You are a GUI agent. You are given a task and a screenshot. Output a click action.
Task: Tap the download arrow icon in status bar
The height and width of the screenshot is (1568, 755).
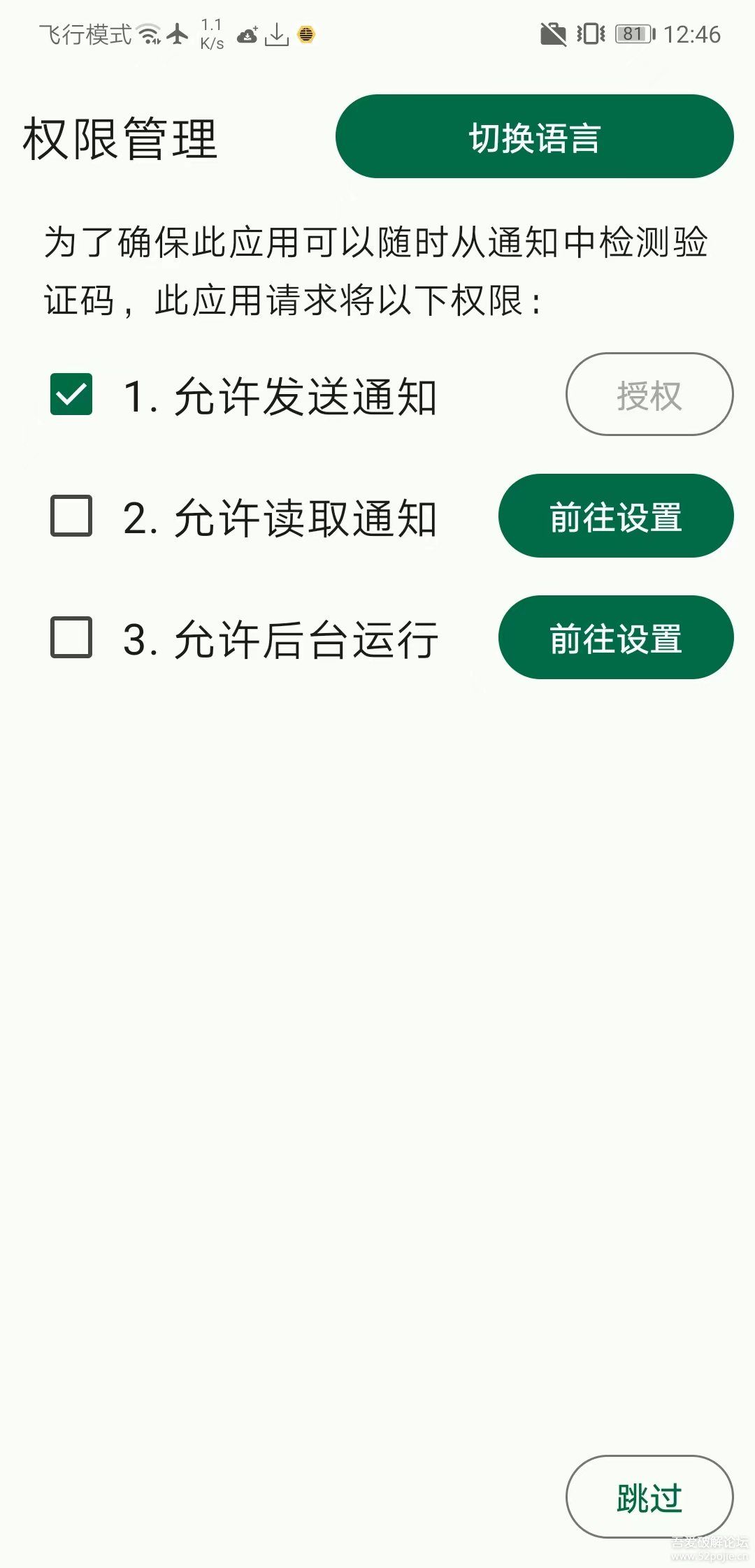276,36
